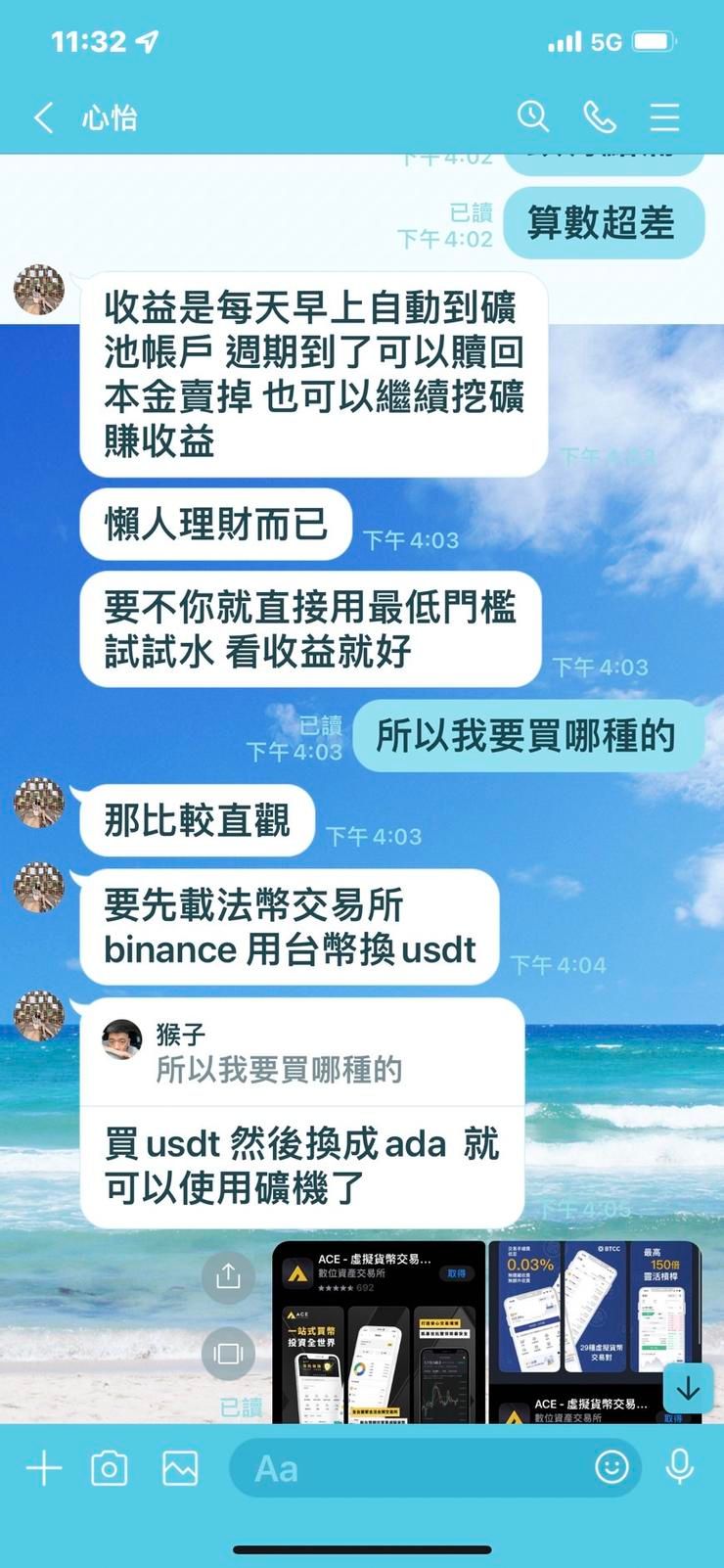This screenshot has height=1568, width=724.
Task: Open the emoji and sticker panel
Action: [x=611, y=1466]
